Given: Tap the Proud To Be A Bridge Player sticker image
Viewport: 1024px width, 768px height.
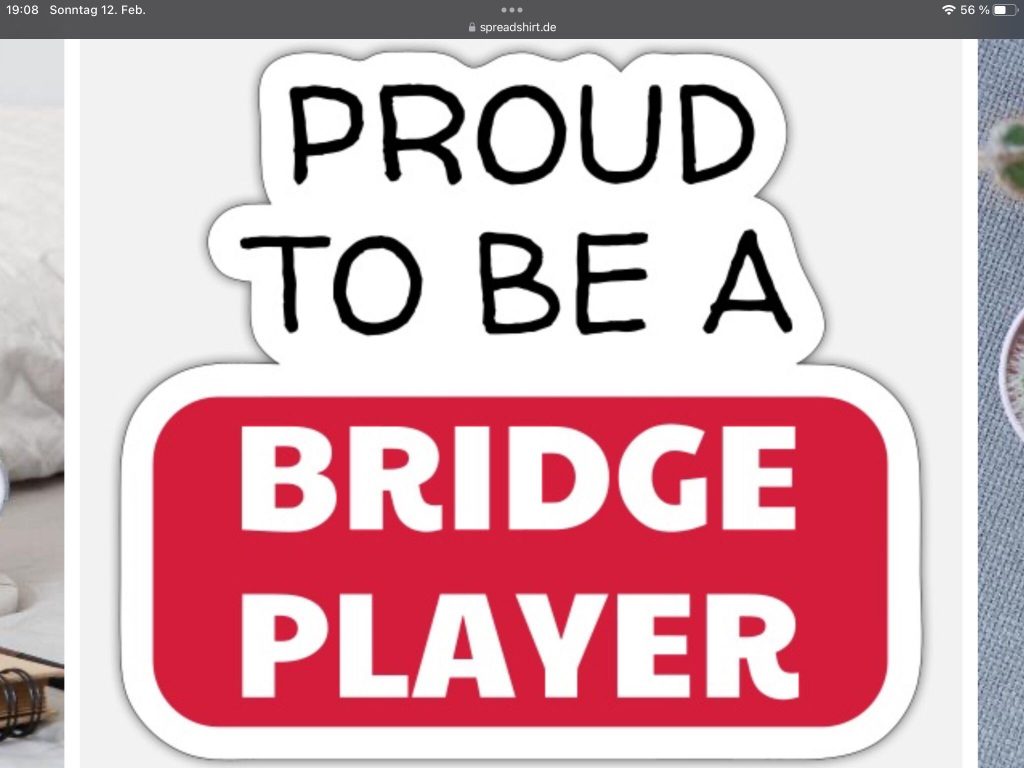Looking at the screenshot, I should tap(520, 400).
